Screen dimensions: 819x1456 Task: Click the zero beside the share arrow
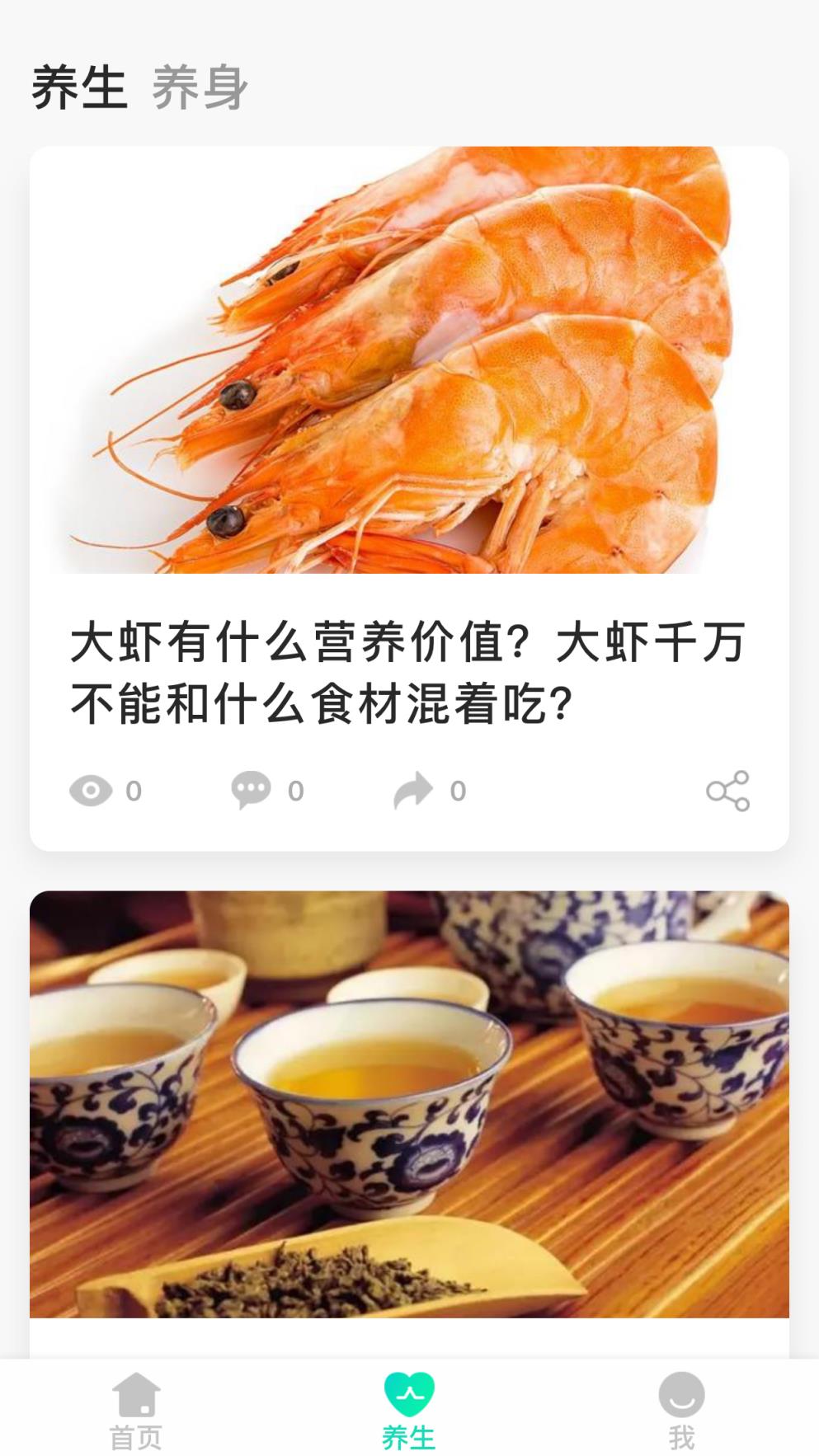click(457, 790)
